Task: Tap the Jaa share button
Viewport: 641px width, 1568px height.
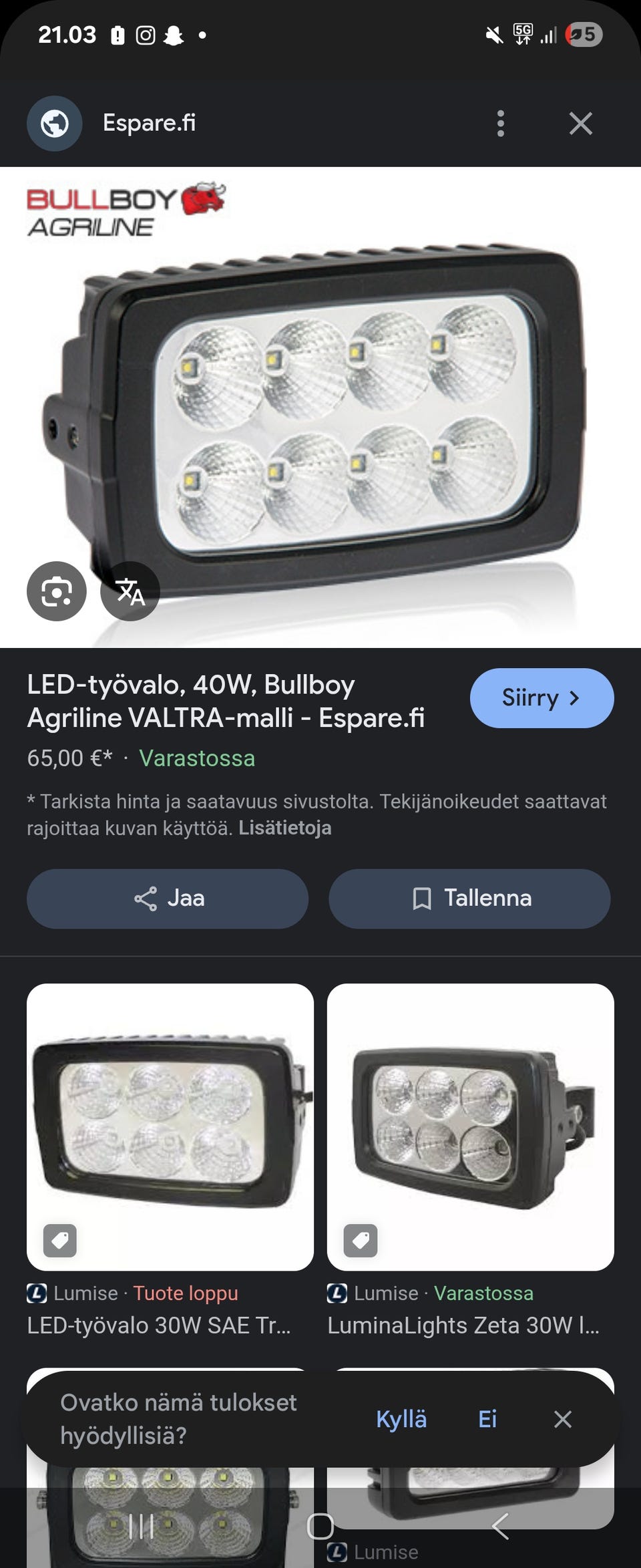Action: (x=166, y=899)
